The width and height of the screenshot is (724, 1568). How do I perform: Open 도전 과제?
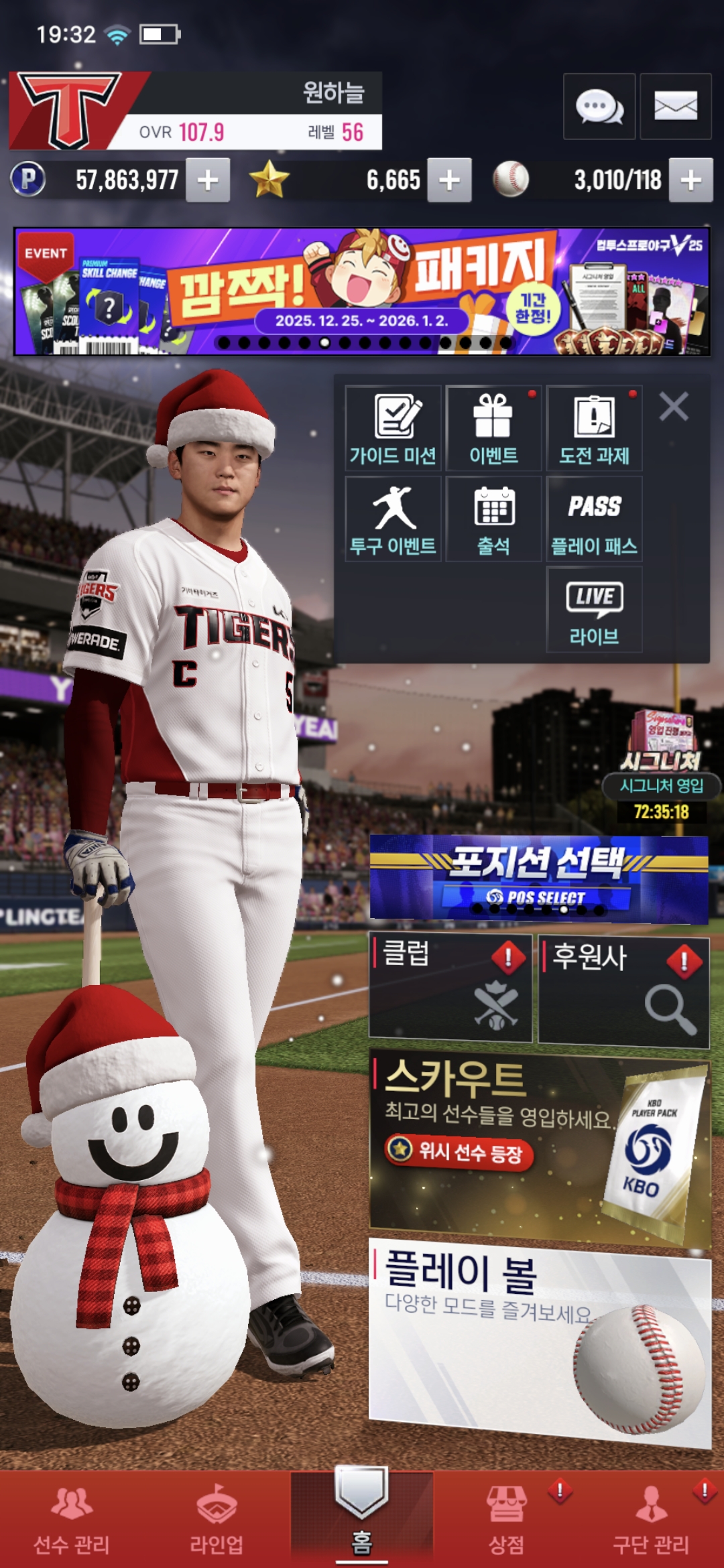tap(594, 428)
